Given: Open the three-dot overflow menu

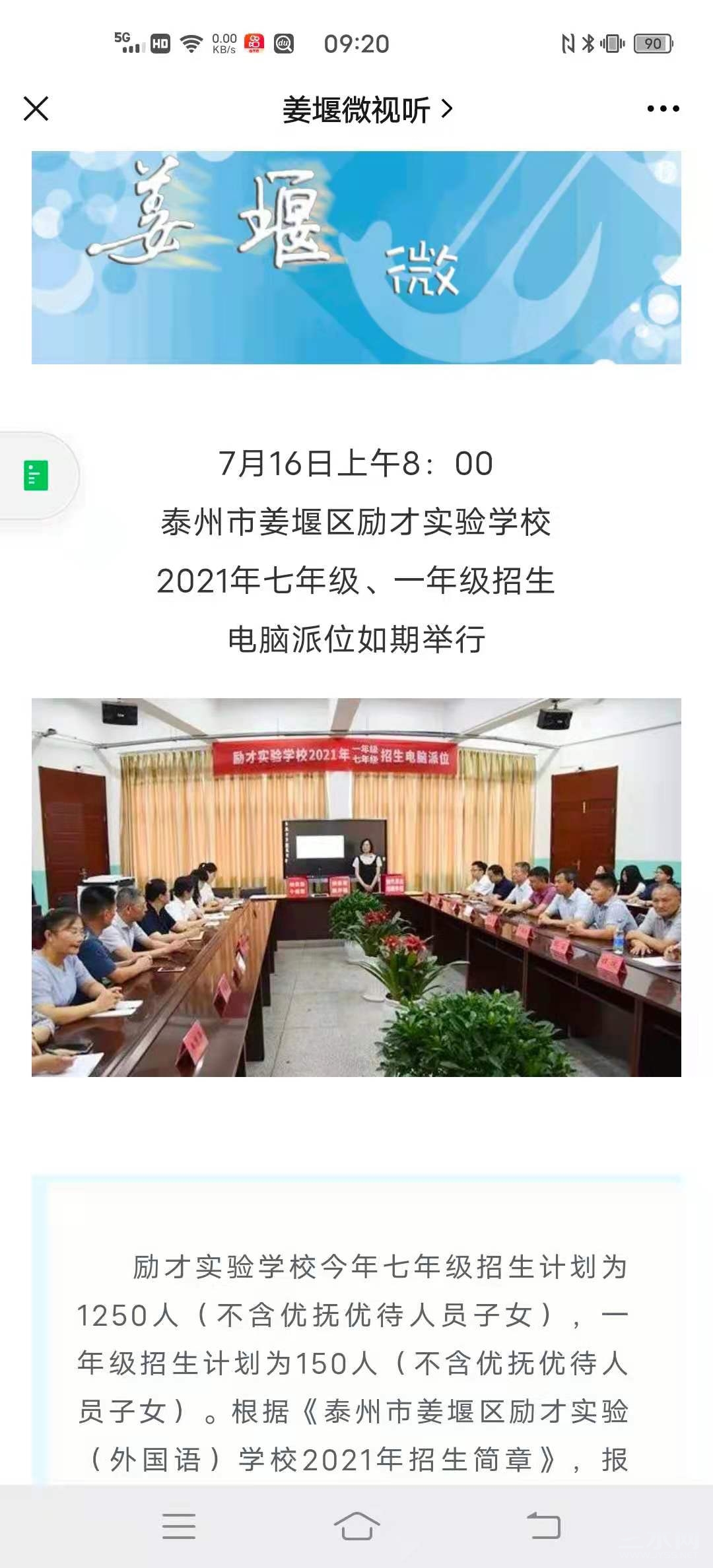Looking at the screenshot, I should click(663, 109).
